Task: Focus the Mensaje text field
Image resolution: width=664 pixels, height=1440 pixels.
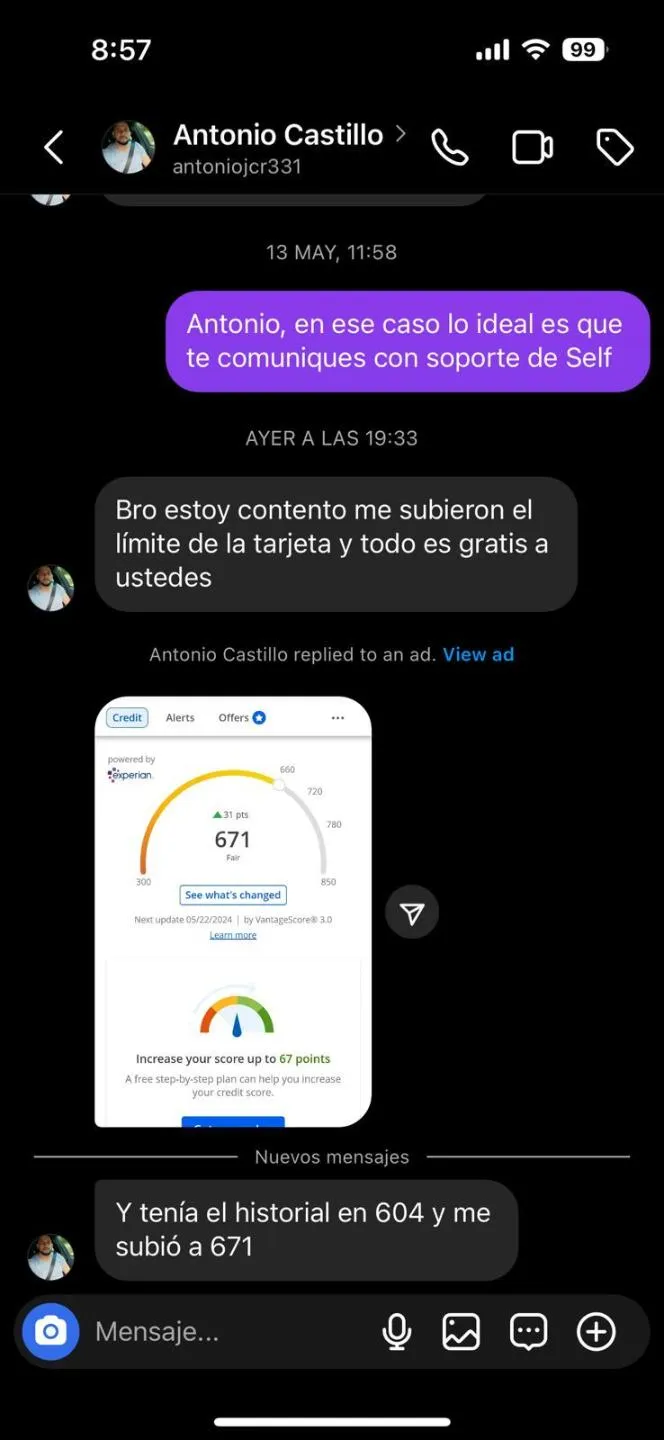Action: [x=230, y=1332]
